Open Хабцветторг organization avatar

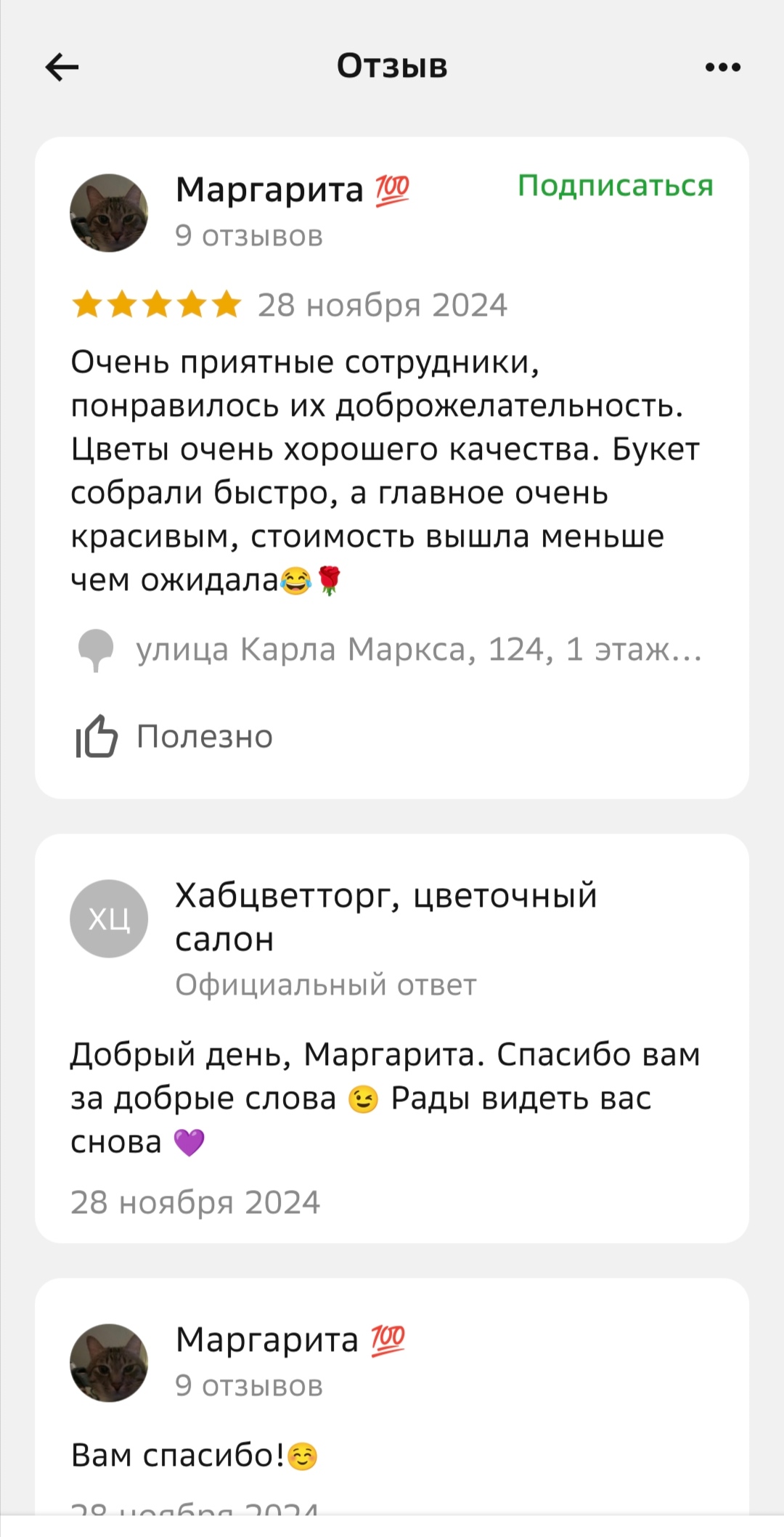tap(109, 918)
